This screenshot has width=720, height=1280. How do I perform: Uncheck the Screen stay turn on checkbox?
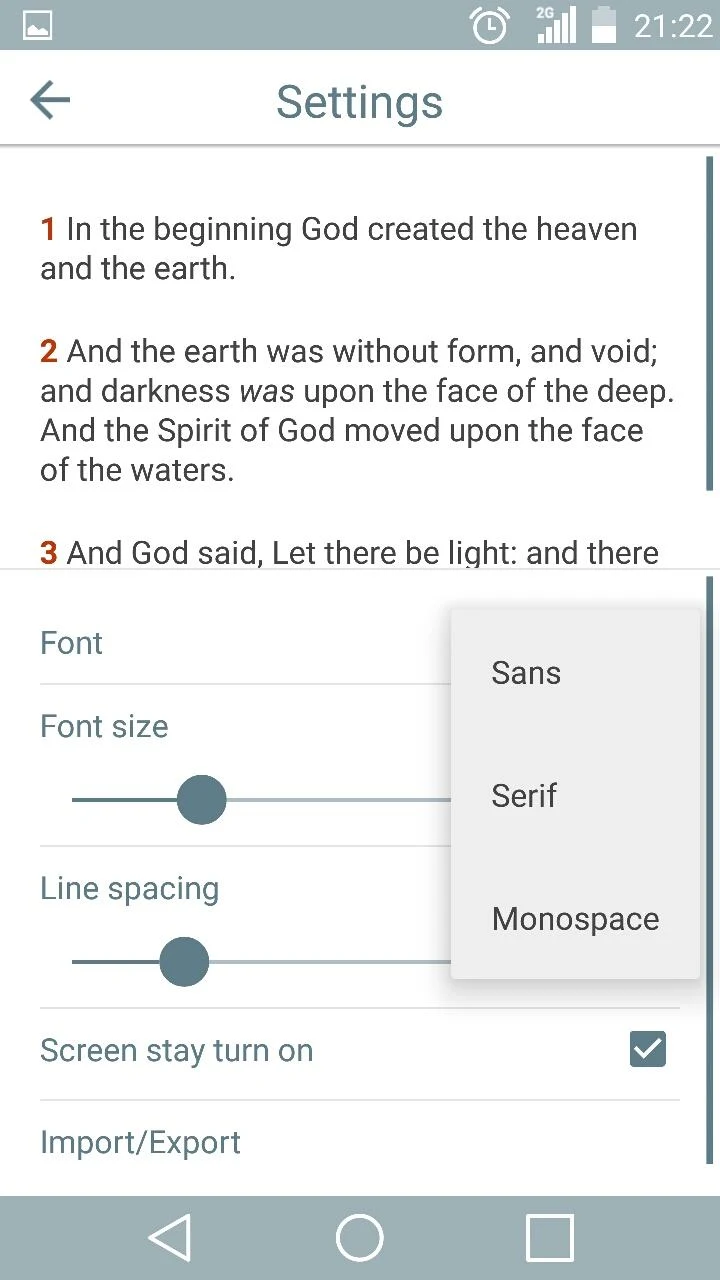(648, 1049)
